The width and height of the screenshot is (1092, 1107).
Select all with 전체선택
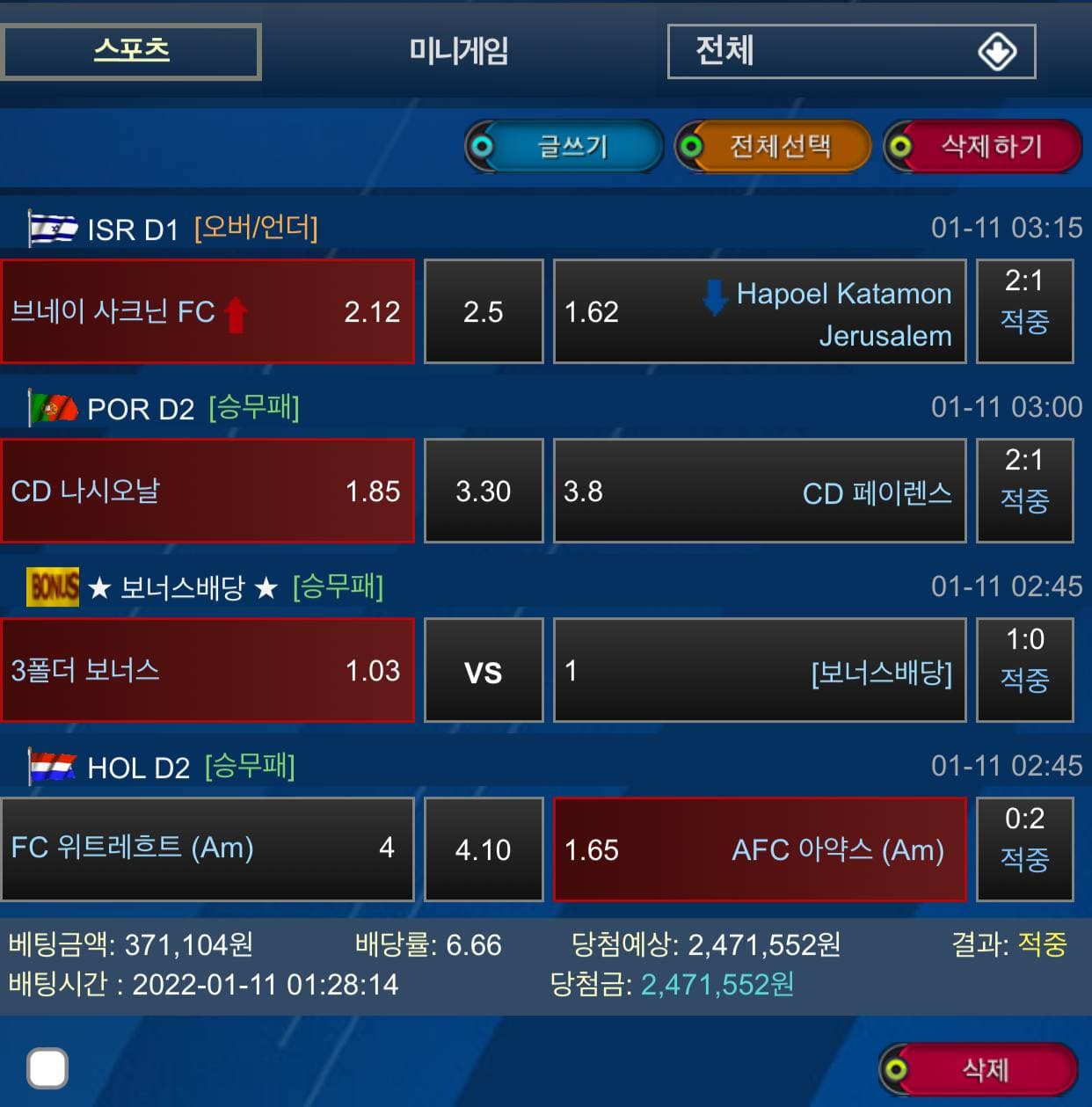pyautogui.click(x=774, y=146)
